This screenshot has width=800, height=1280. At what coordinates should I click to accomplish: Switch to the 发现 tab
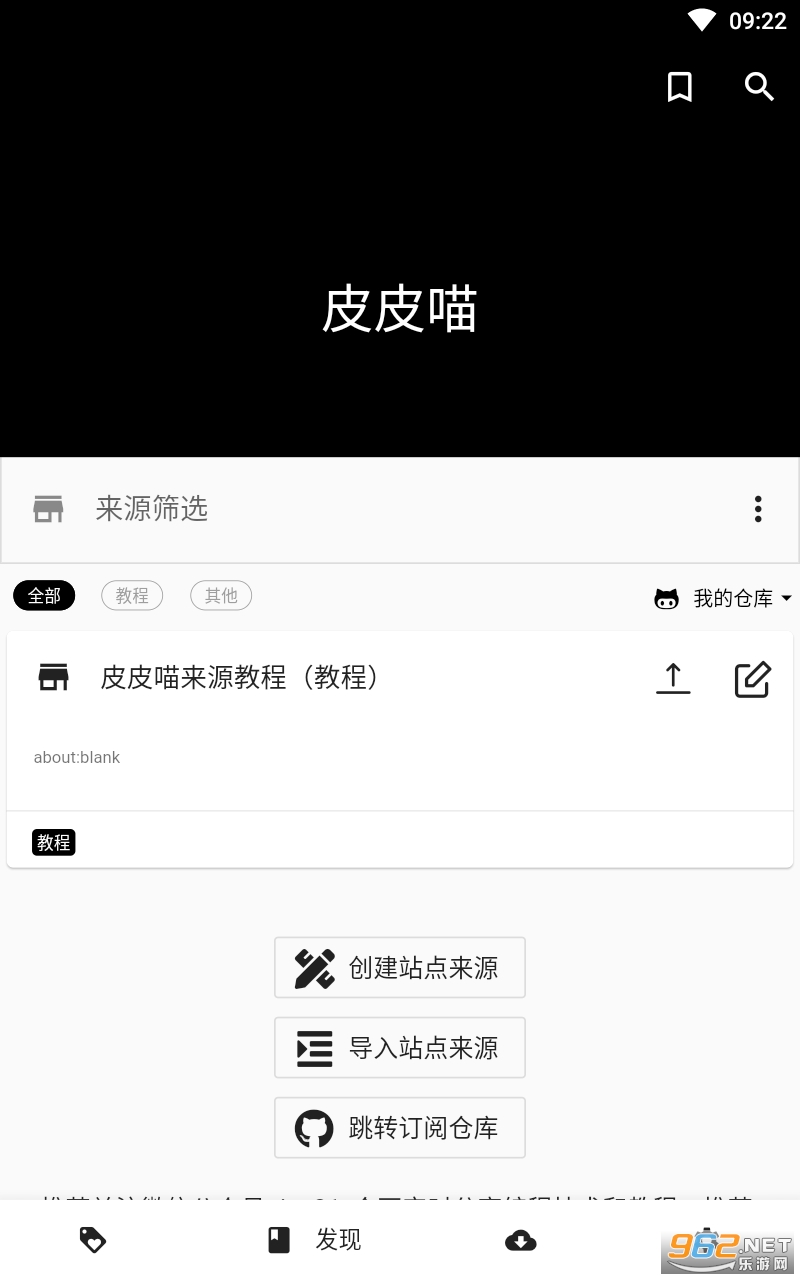pyautogui.click(x=315, y=1240)
